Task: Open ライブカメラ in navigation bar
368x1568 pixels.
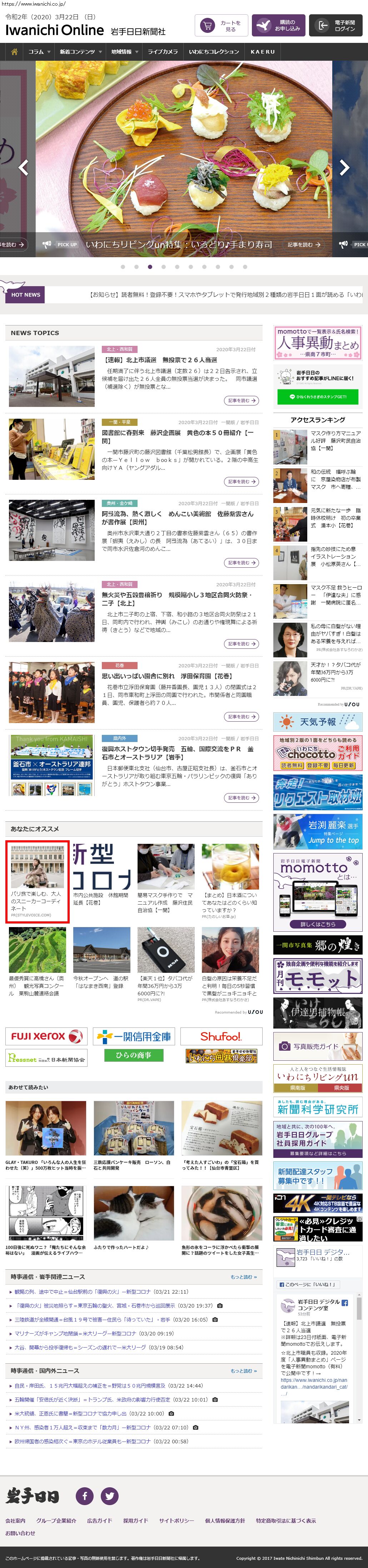Action: pyautogui.click(x=163, y=52)
